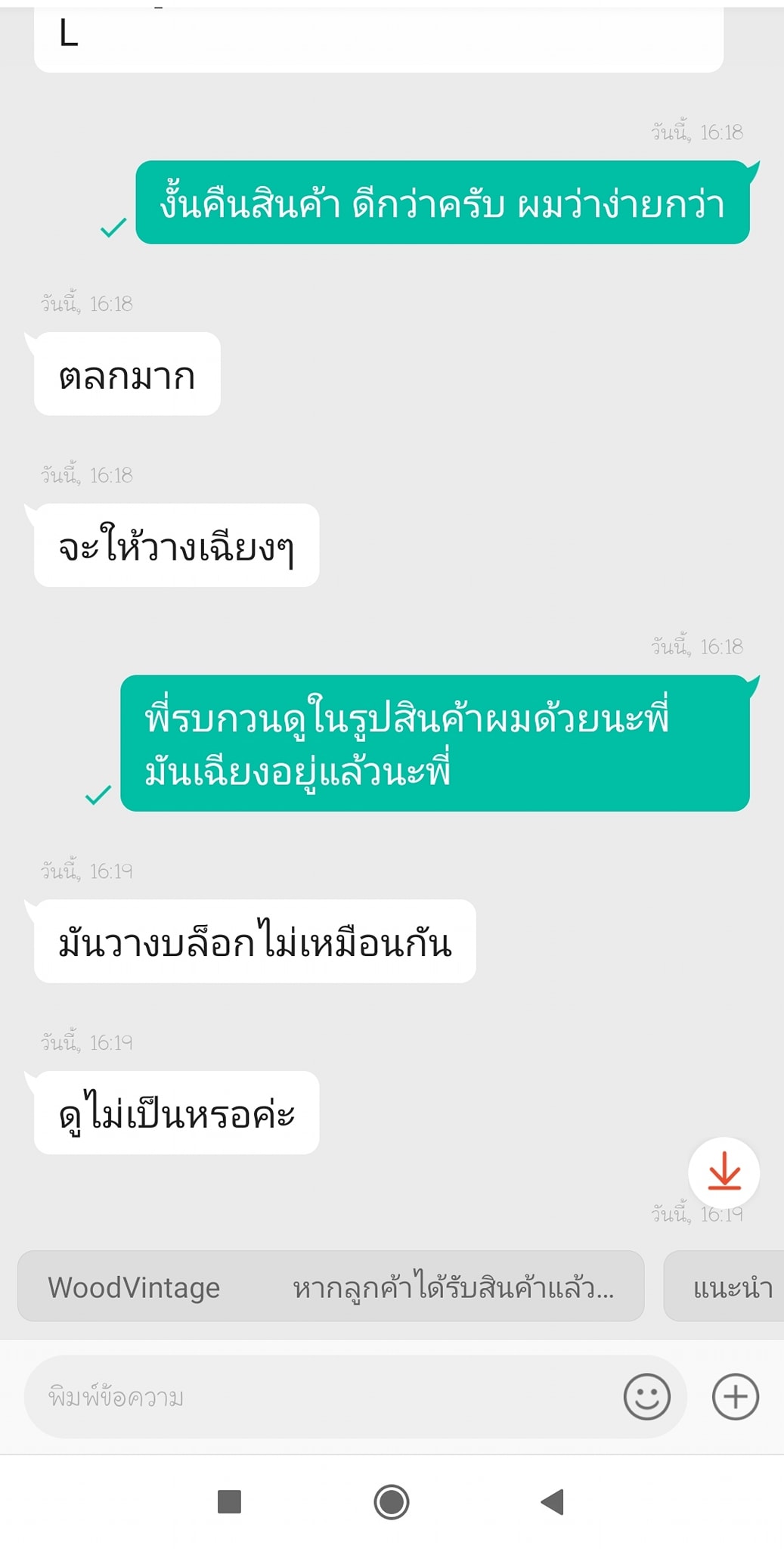
Task: Select the แนะนำ quick reply chip
Action: [x=724, y=1287]
